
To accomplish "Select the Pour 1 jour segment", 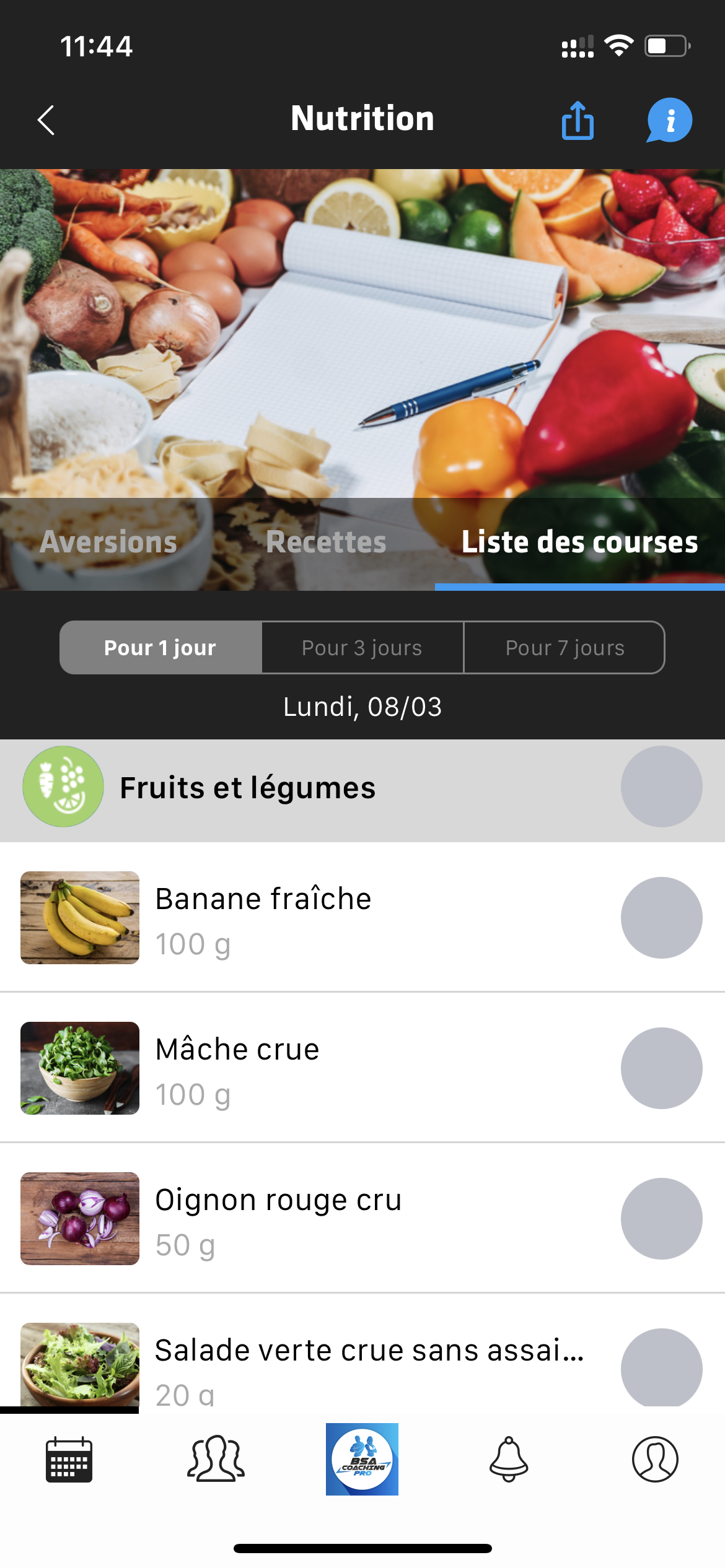I will point(160,648).
